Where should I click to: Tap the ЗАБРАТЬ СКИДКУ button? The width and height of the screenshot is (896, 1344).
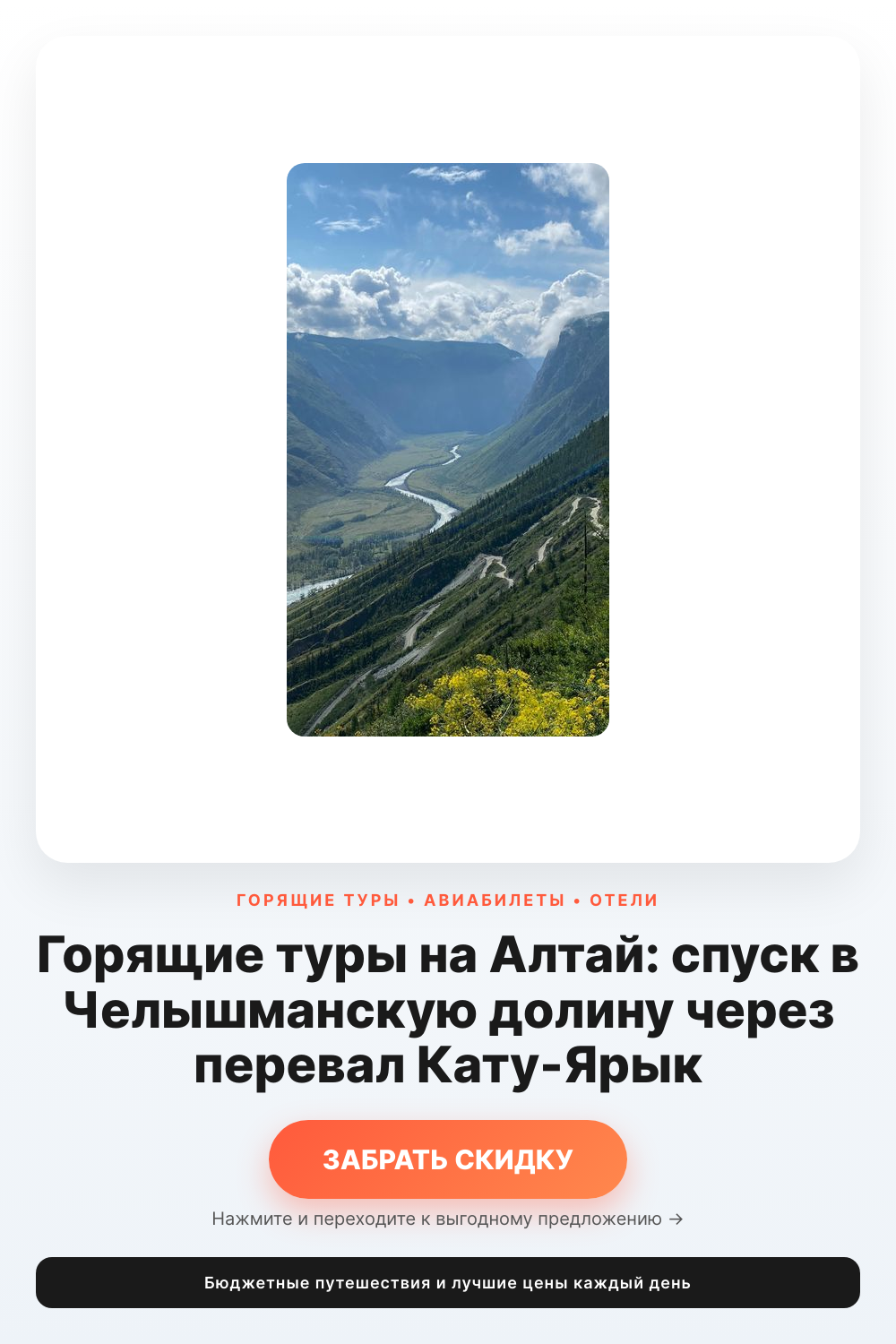click(448, 1159)
